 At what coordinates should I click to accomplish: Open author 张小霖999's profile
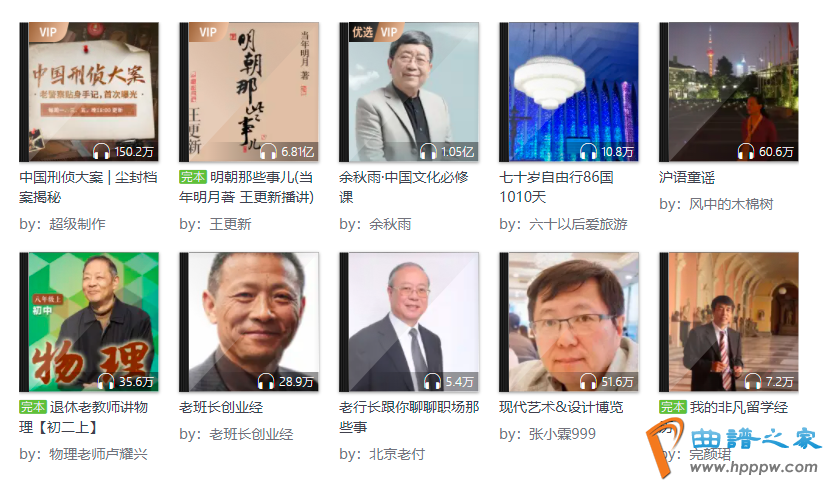pyautogui.click(x=562, y=434)
